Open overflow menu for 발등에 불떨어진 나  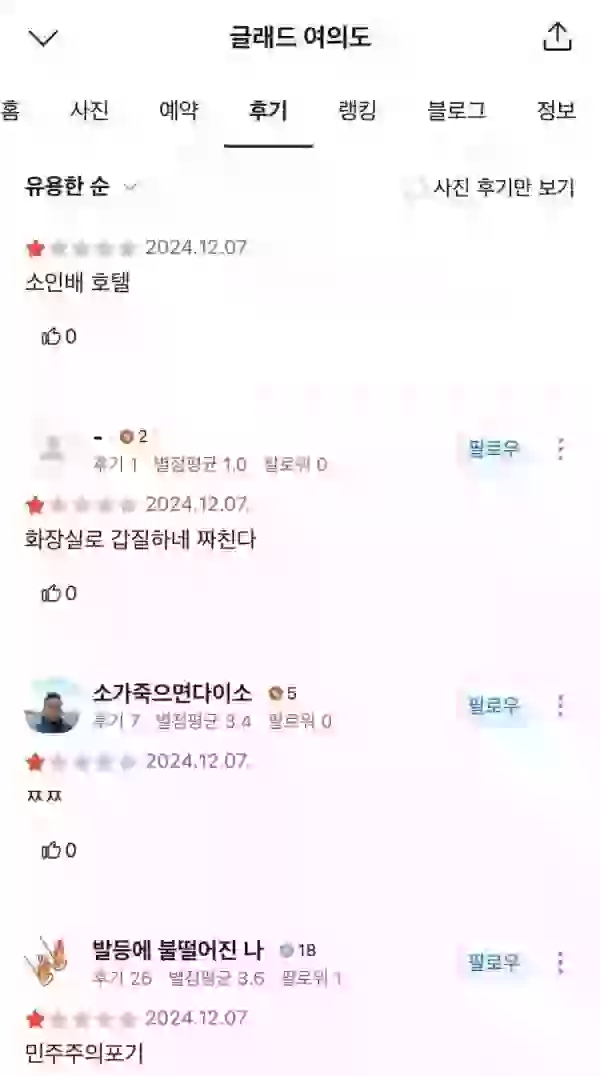point(560,963)
